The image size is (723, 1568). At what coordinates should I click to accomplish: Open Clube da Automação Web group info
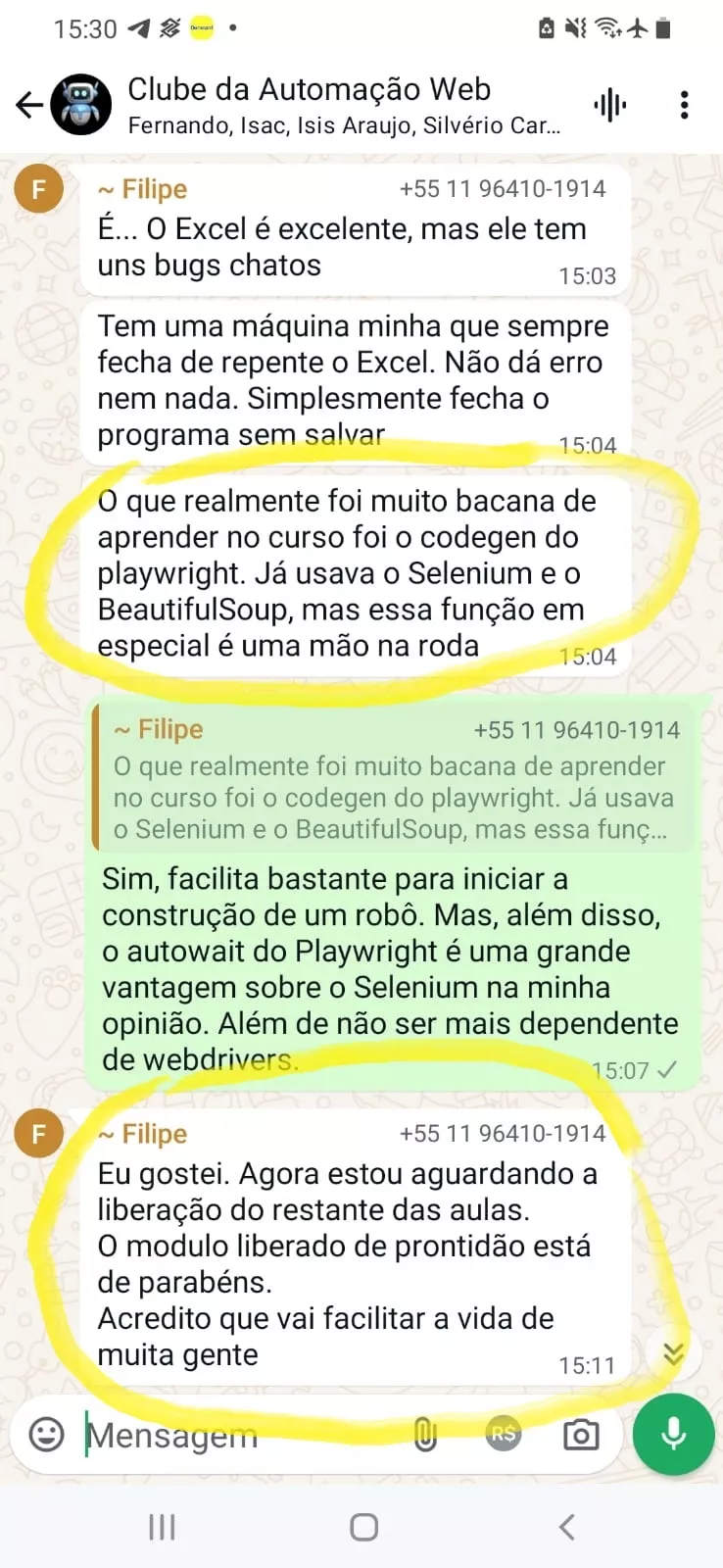(x=343, y=105)
